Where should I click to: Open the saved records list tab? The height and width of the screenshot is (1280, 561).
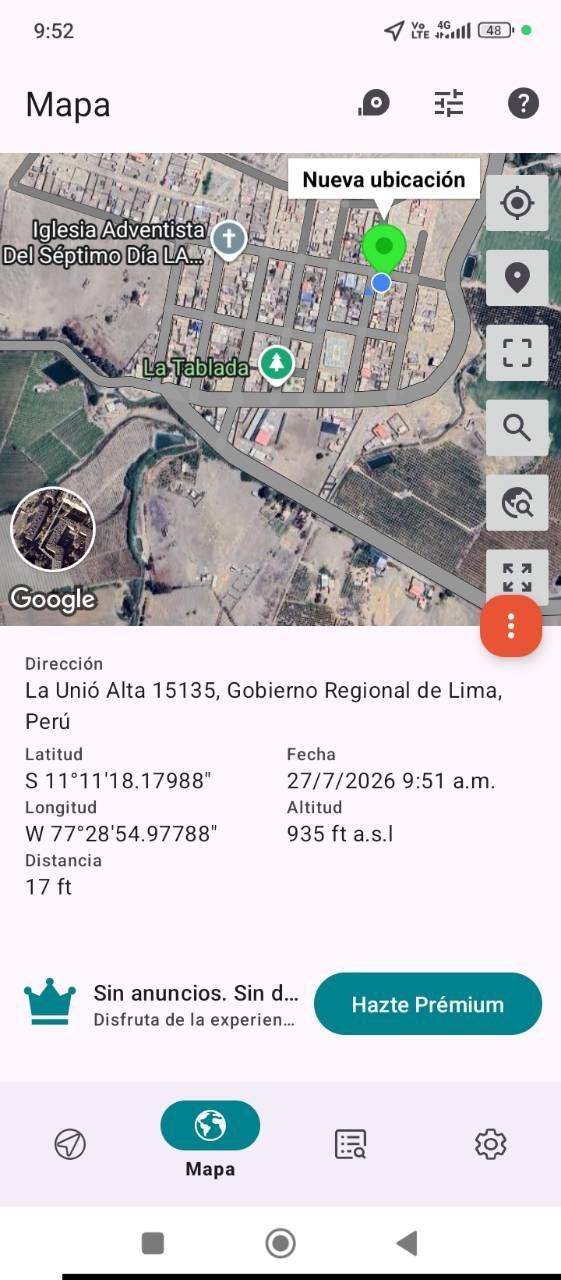tap(351, 1144)
